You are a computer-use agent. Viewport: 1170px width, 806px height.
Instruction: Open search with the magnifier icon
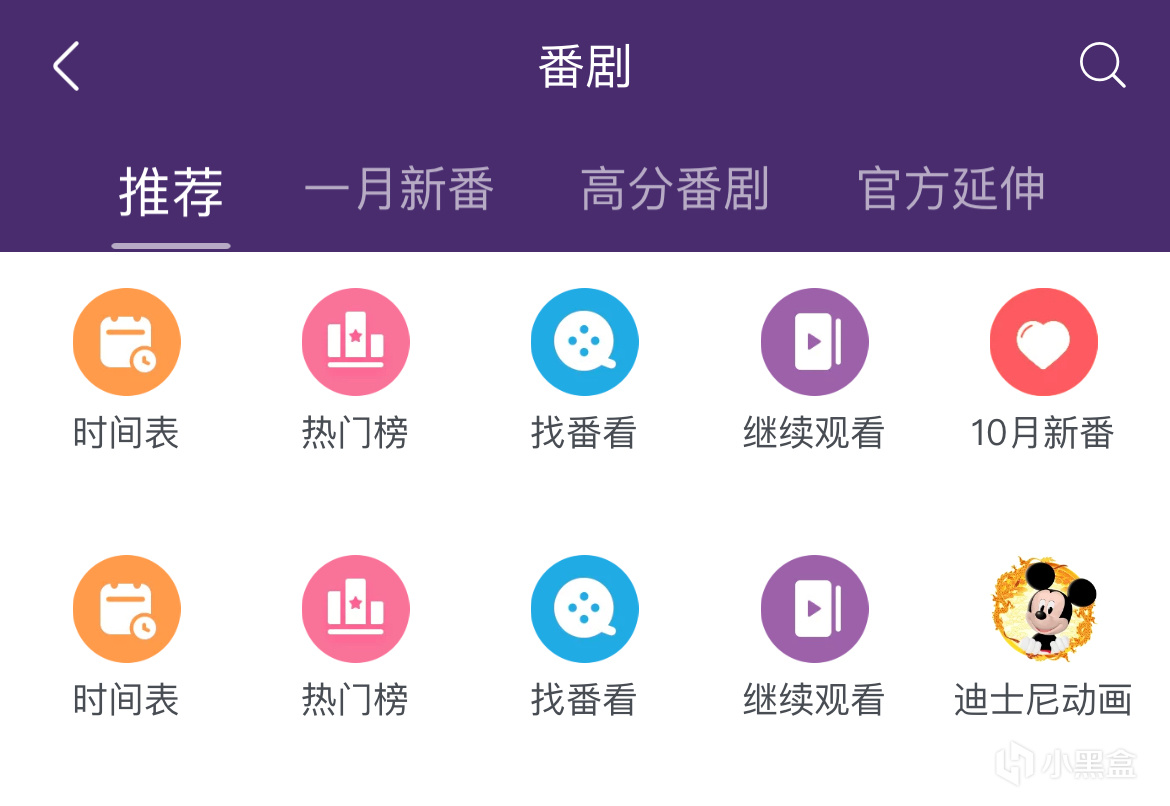tap(1102, 66)
